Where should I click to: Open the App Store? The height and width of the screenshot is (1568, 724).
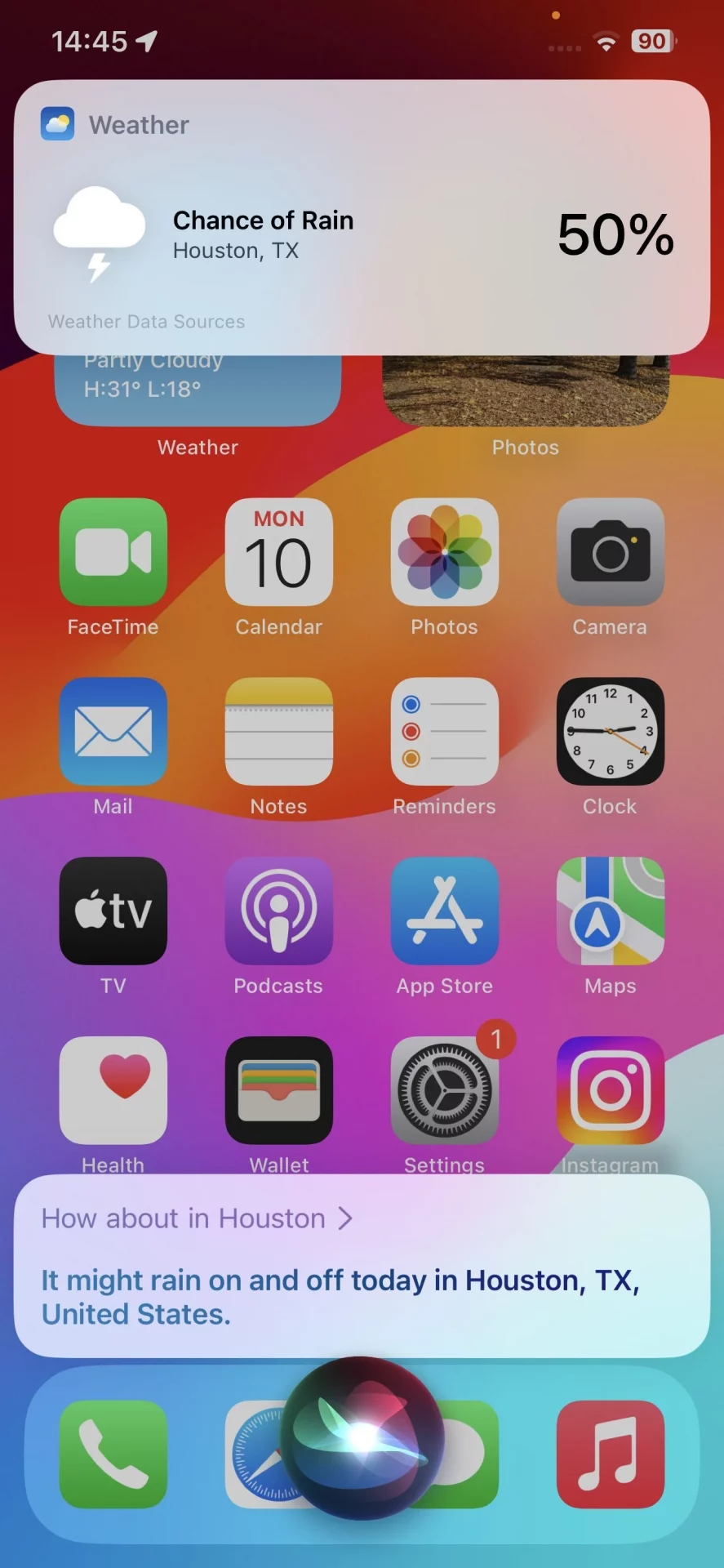point(445,911)
